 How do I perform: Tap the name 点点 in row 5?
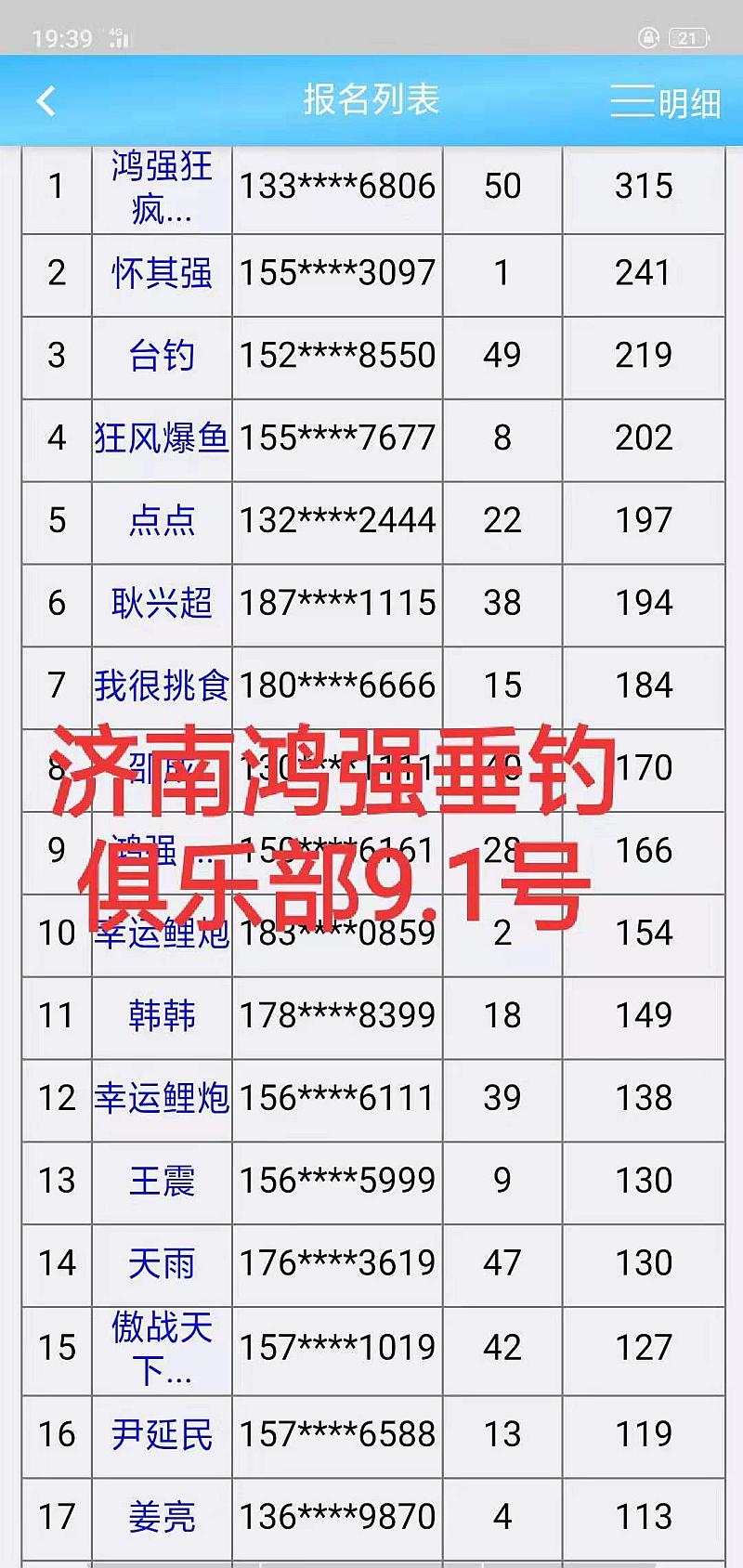162,520
